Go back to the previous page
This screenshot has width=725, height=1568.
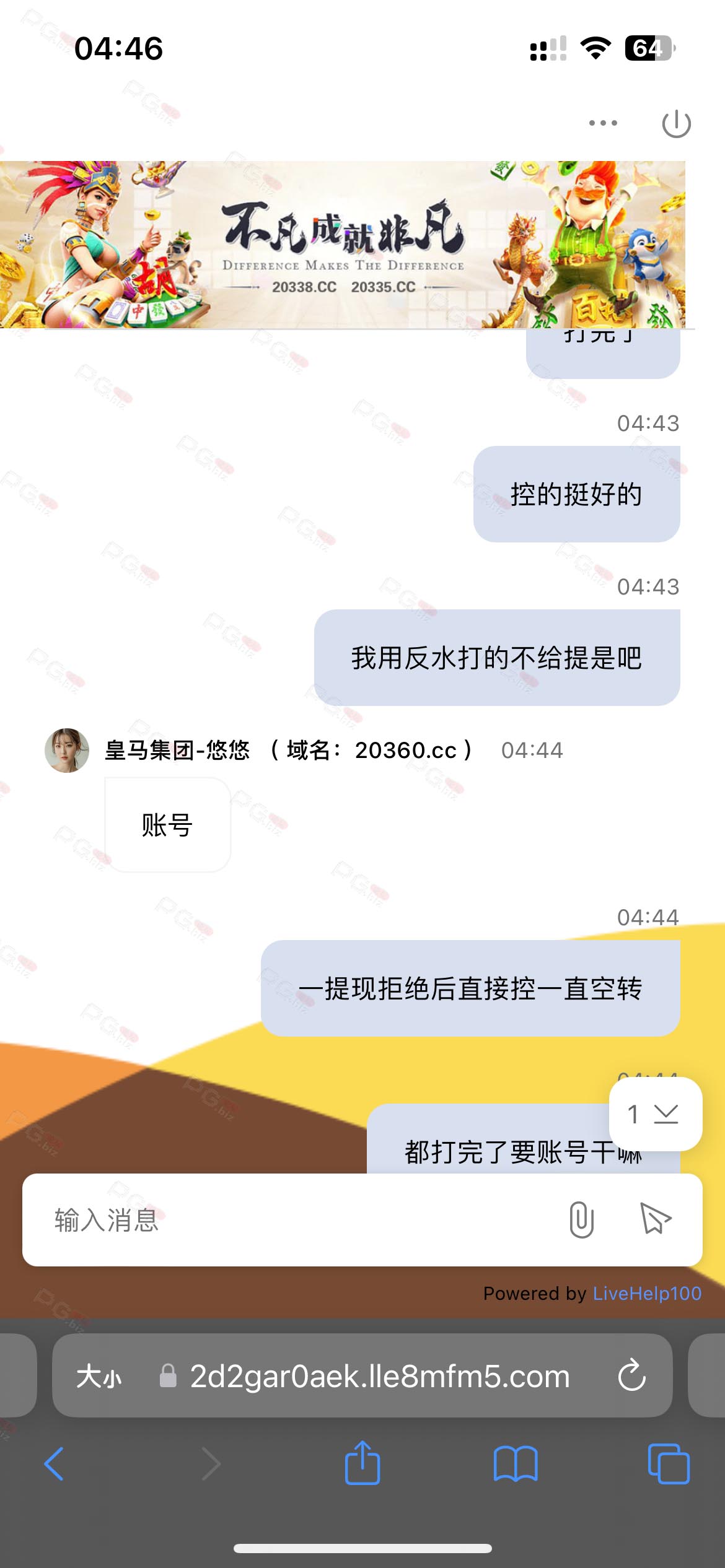point(55,1464)
